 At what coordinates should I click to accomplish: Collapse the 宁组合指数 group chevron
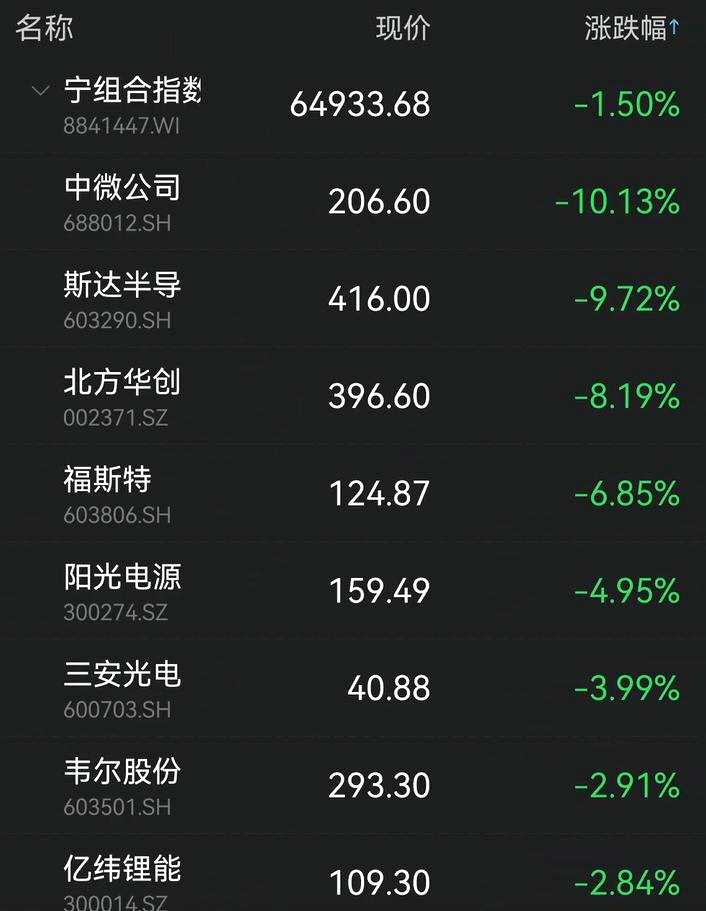click(40, 91)
